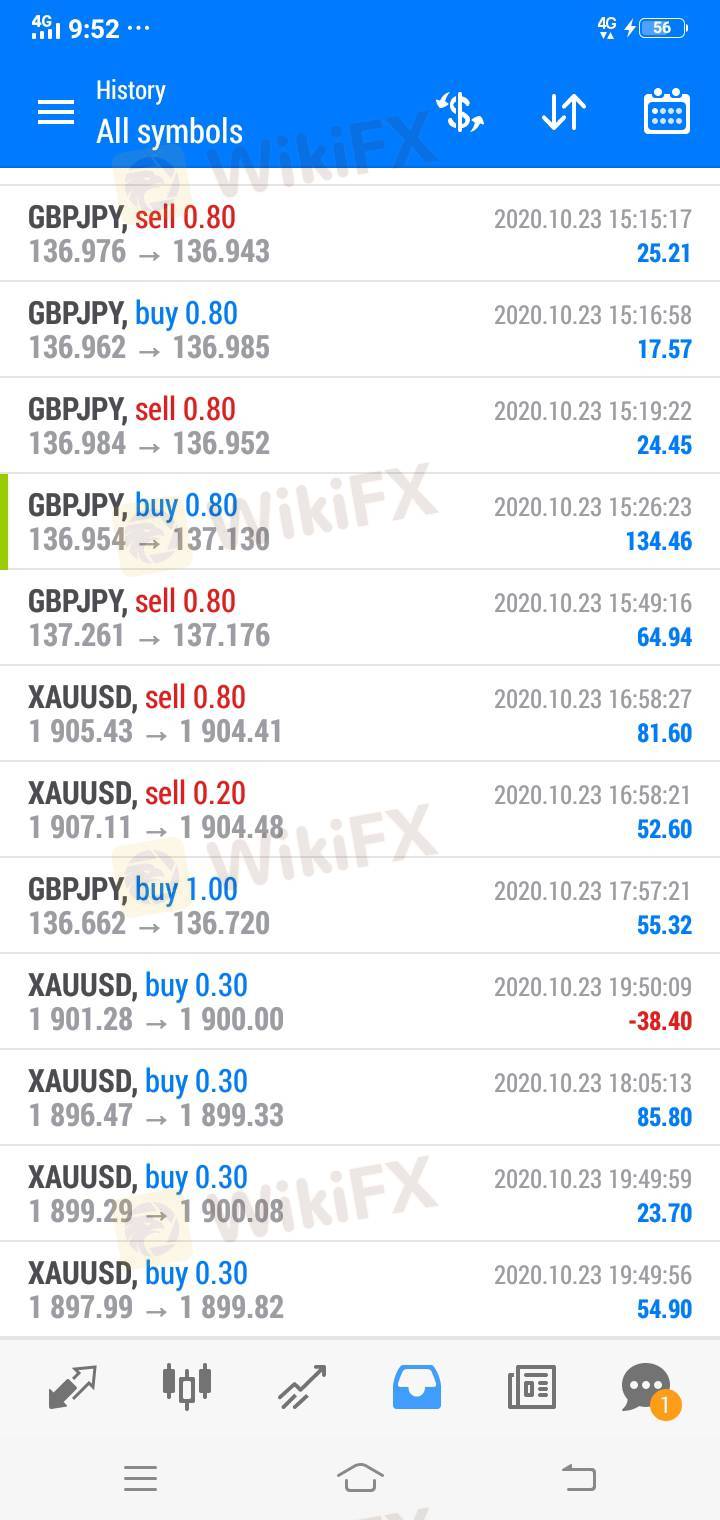Switch to the candlestick Charts tab

[x=187, y=1387]
